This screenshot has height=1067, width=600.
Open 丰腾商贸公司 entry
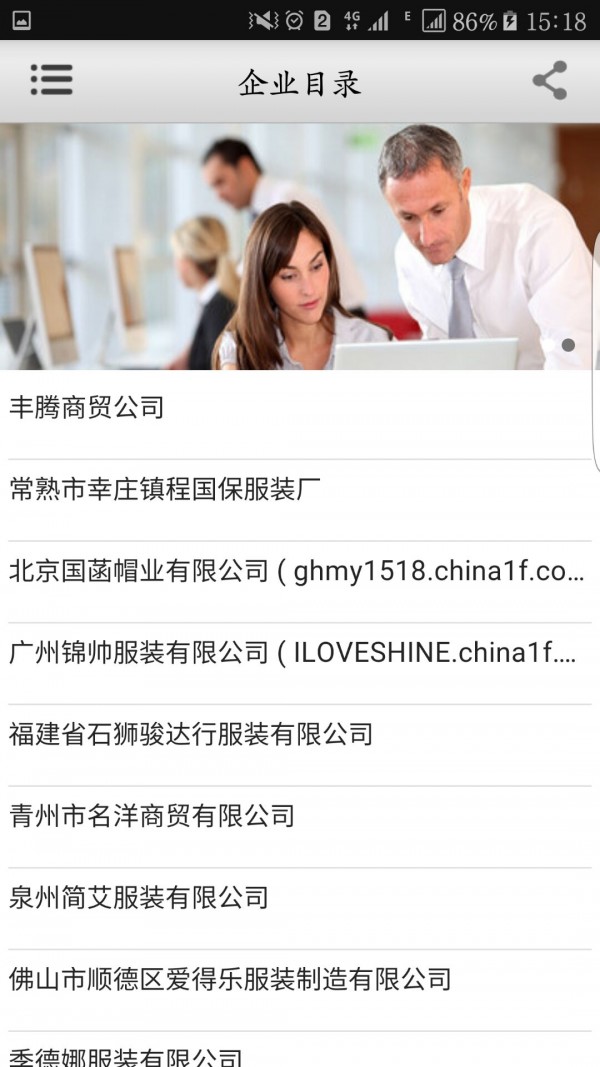coord(298,408)
